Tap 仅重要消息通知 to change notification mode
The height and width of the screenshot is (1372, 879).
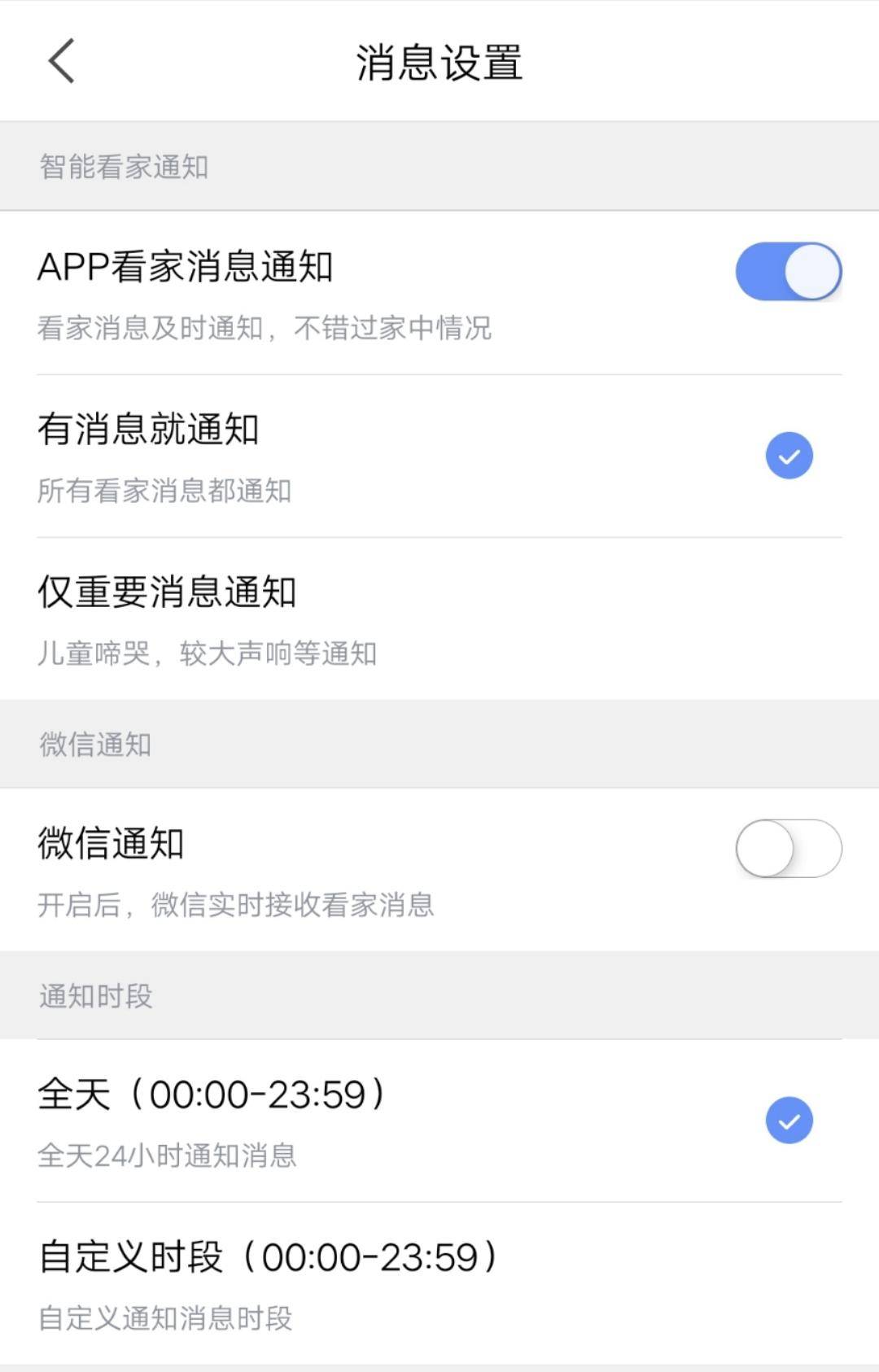(168, 593)
